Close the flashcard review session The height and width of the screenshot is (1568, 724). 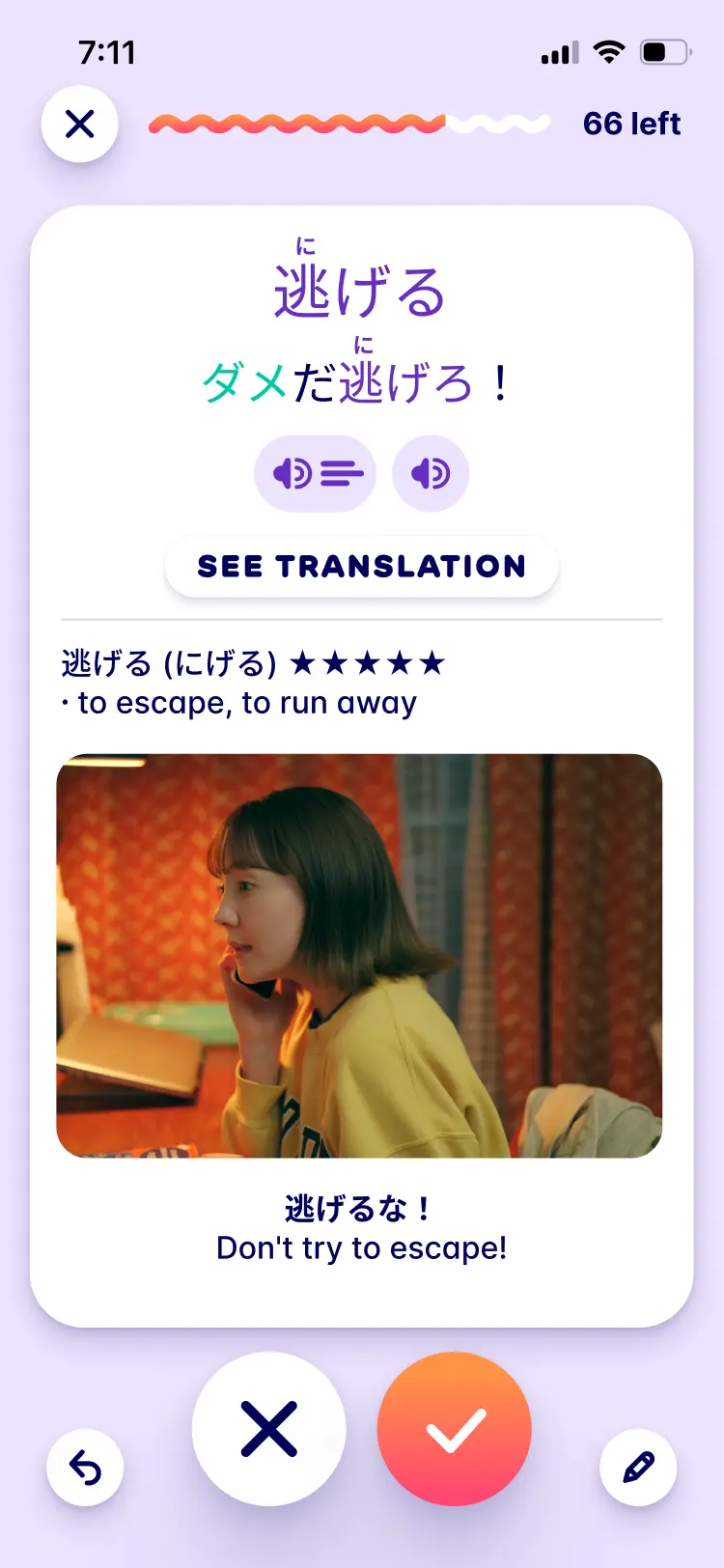(x=80, y=124)
